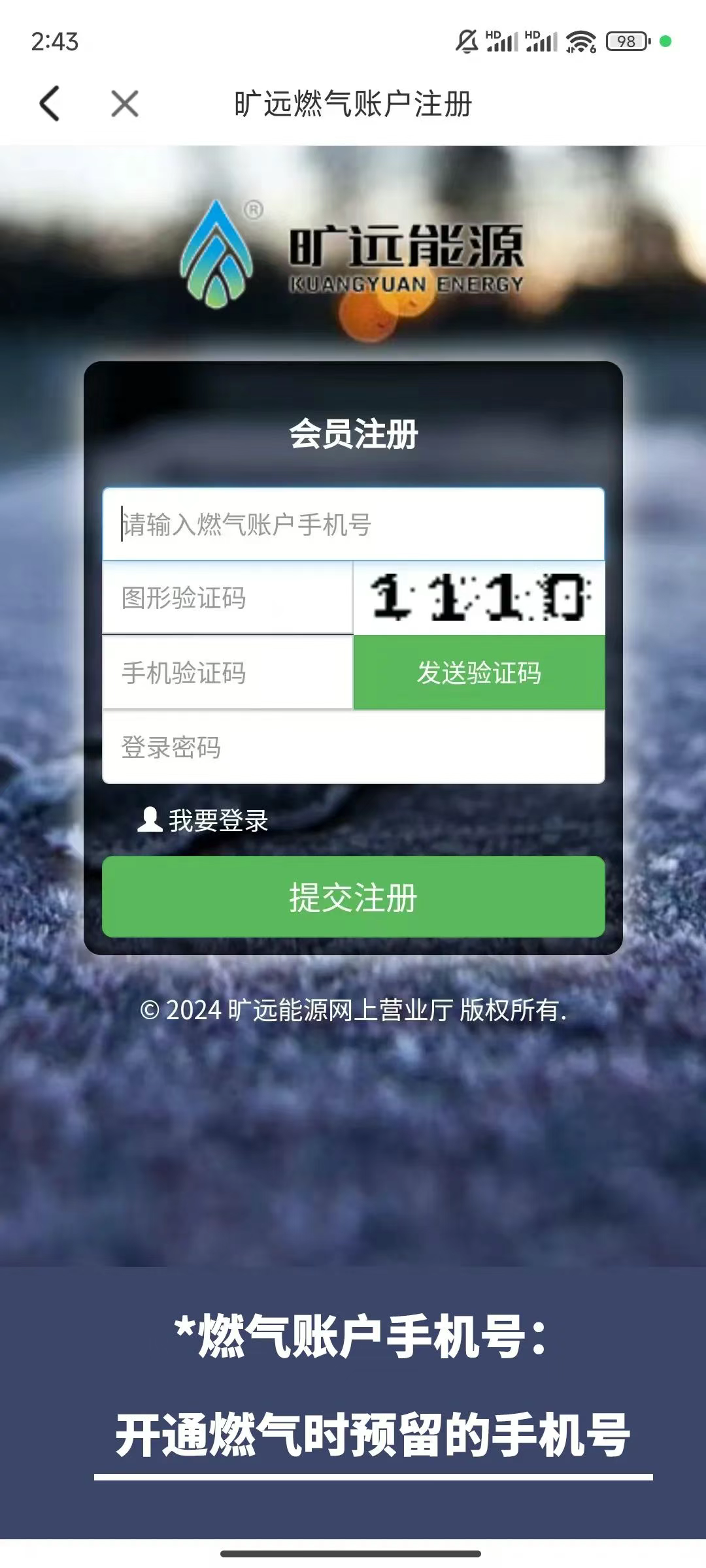Select the 手机验证码 input field
This screenshot has width=706, height=1568.
tap(227, 672)
